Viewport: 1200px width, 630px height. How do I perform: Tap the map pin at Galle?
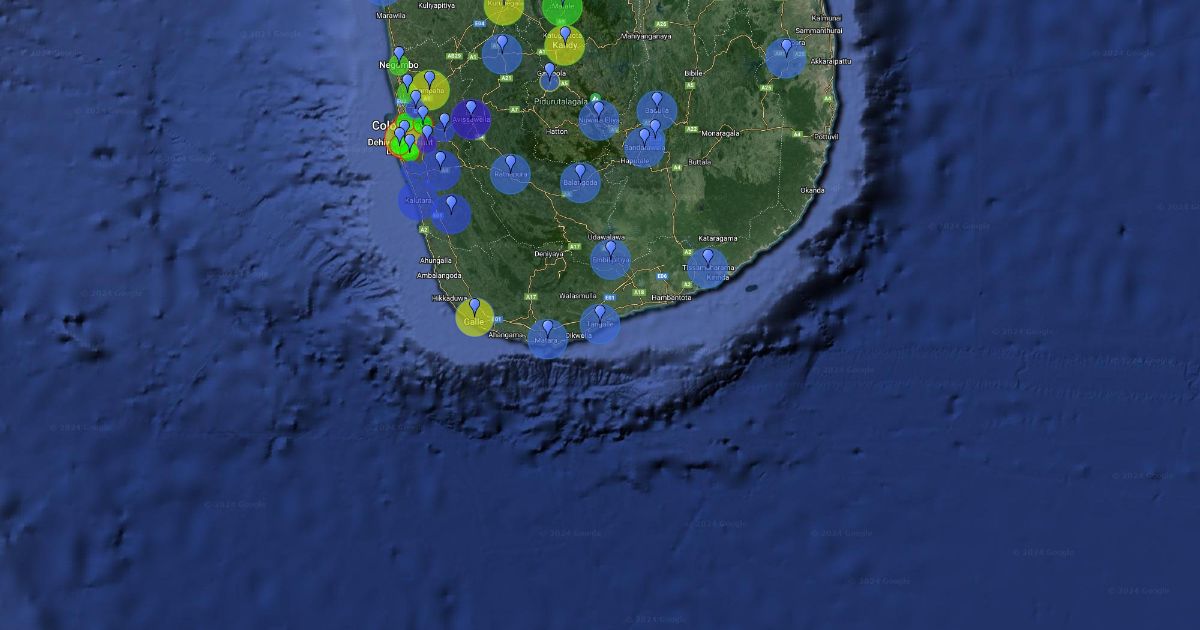474,308
